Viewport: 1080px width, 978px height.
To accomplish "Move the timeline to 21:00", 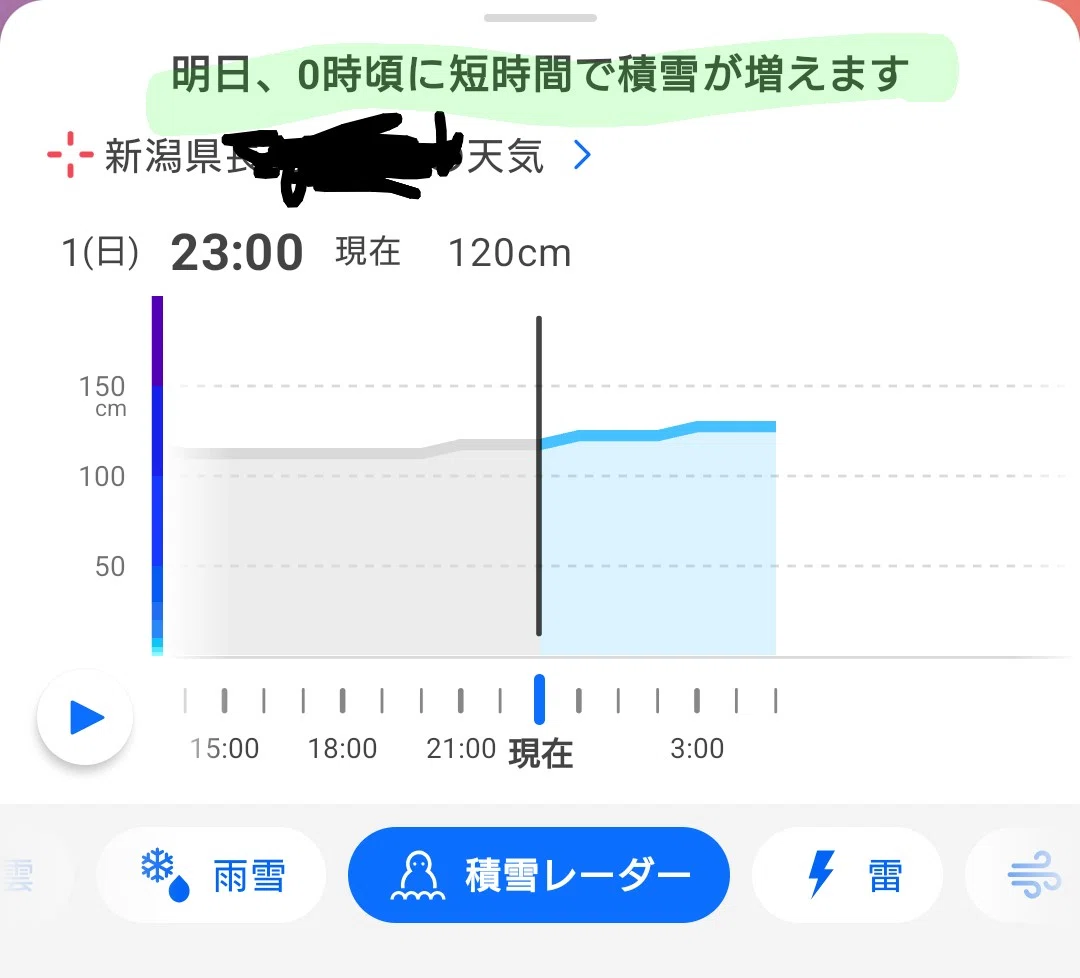I will pos(461,700).
